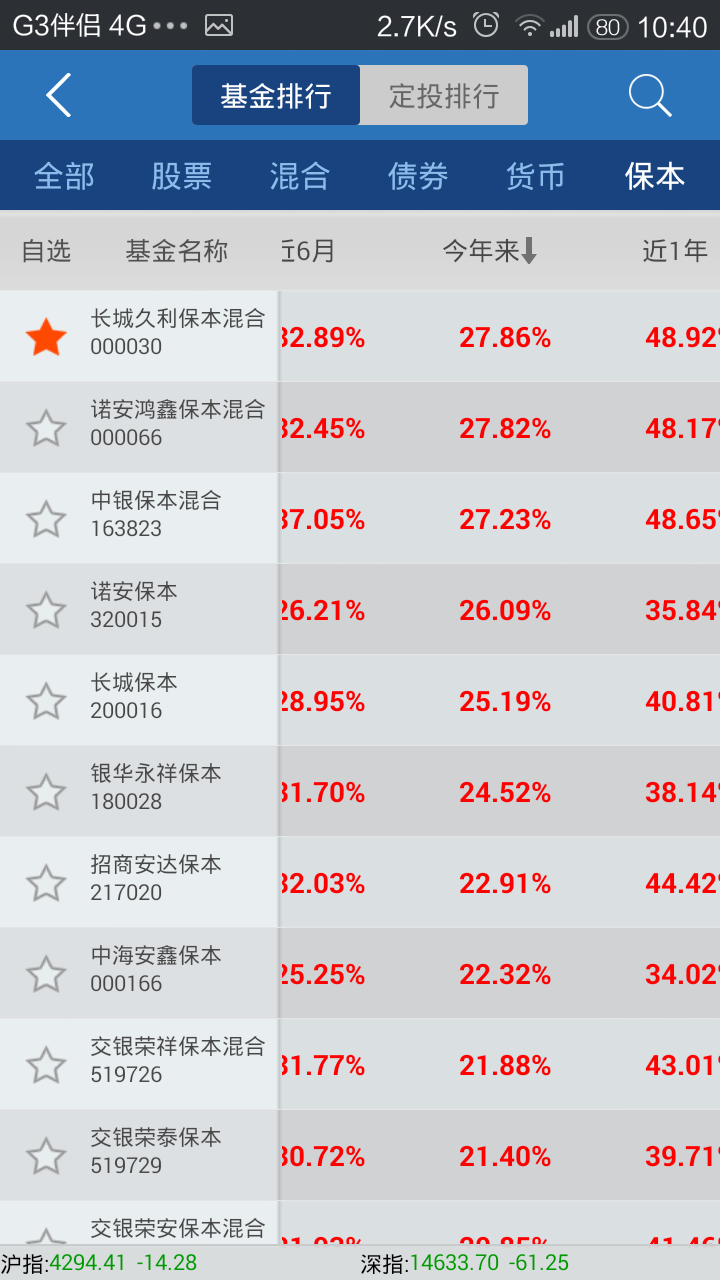
Task: Switch to the 股票 fund tab
Action: point(182,176)
